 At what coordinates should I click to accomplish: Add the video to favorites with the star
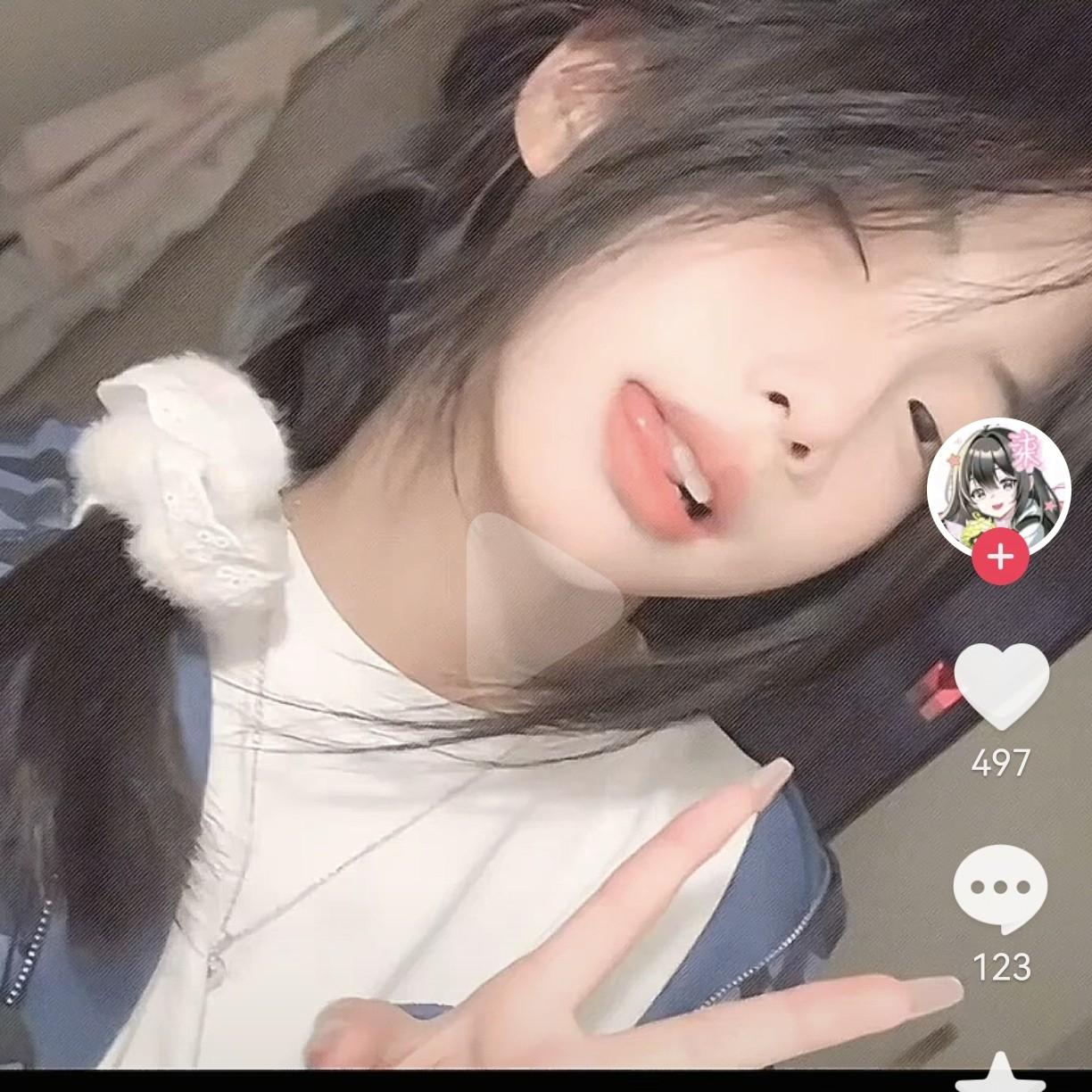(x=1001, y=1073)
